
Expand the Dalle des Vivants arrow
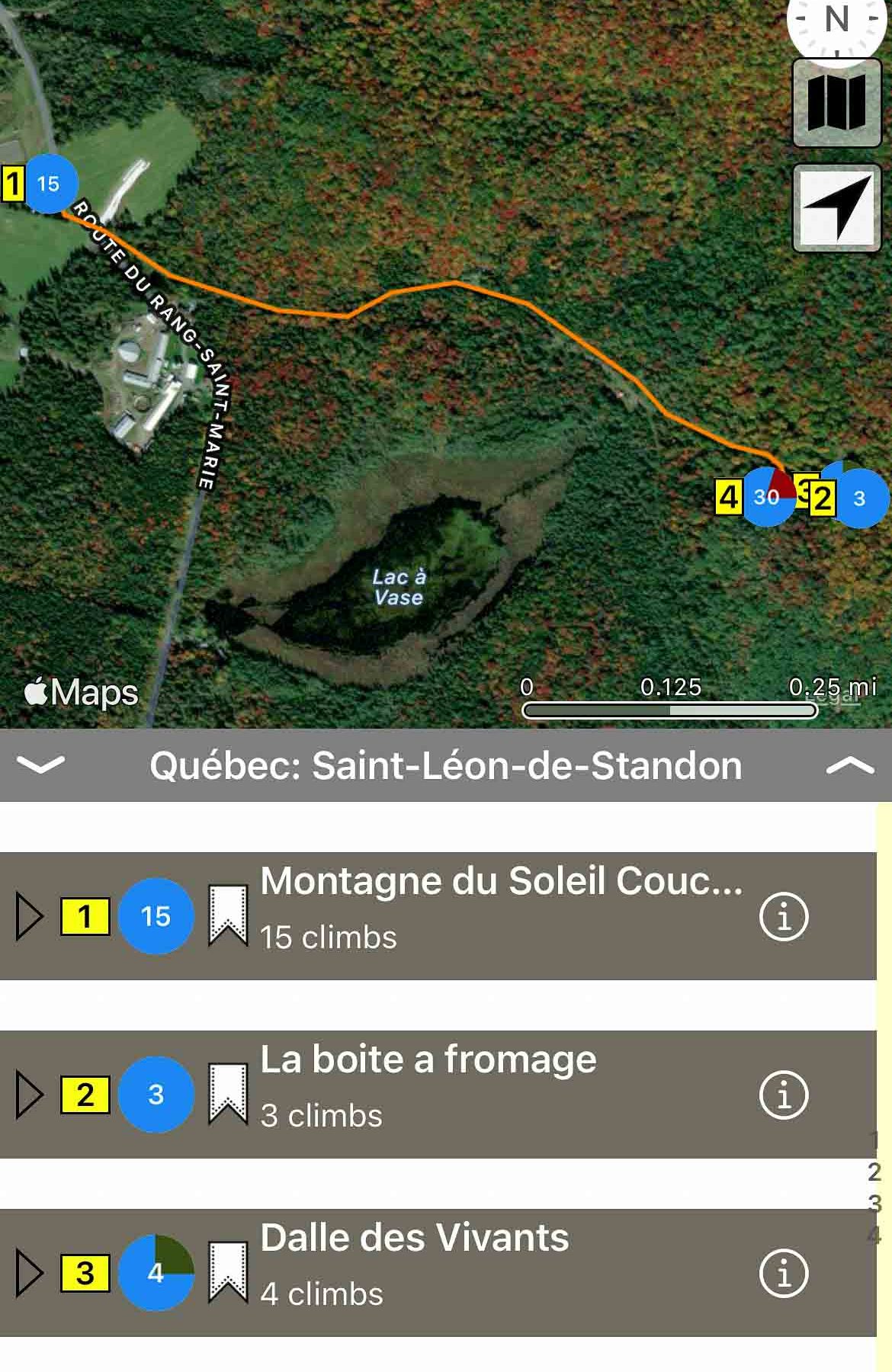29,1273
